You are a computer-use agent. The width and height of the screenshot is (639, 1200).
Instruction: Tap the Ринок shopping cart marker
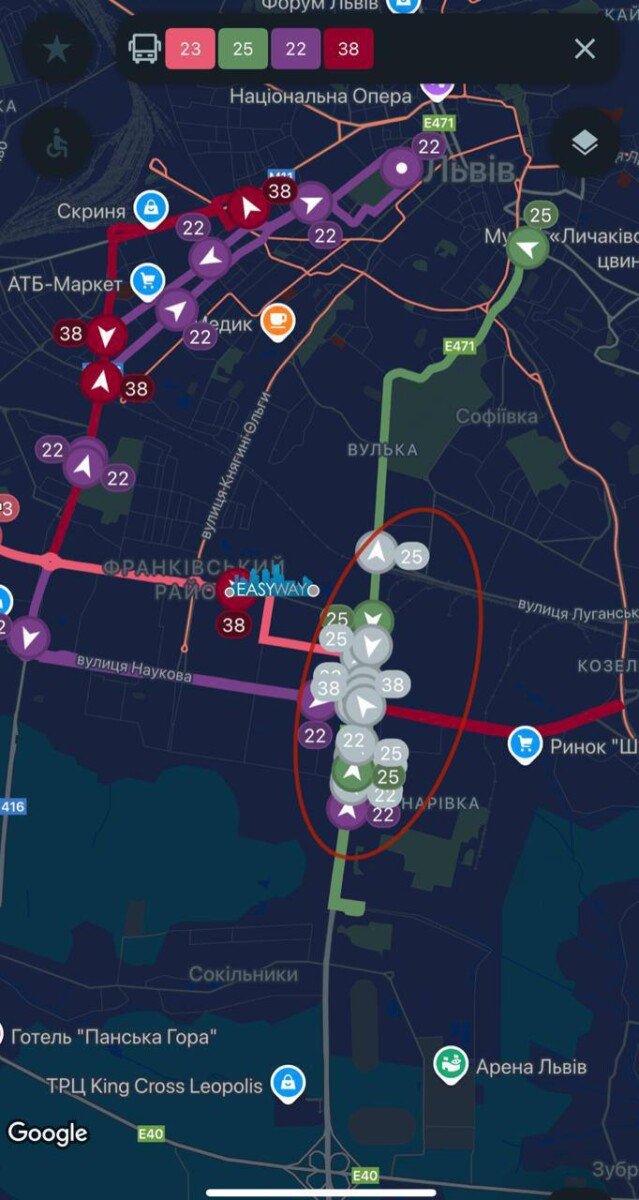pos(524,744)
